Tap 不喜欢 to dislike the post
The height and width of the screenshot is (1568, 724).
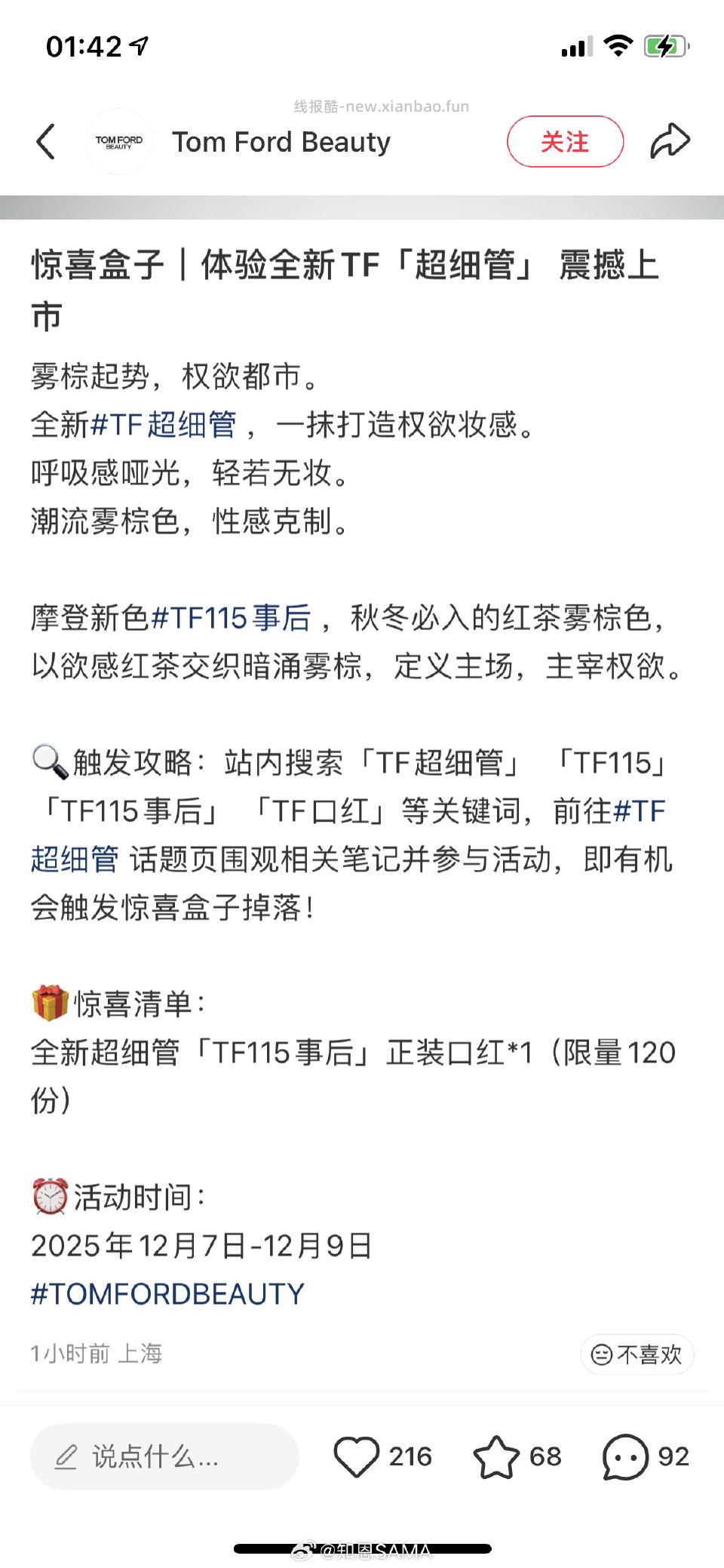pyautogui.click(x=637, y=1353)
